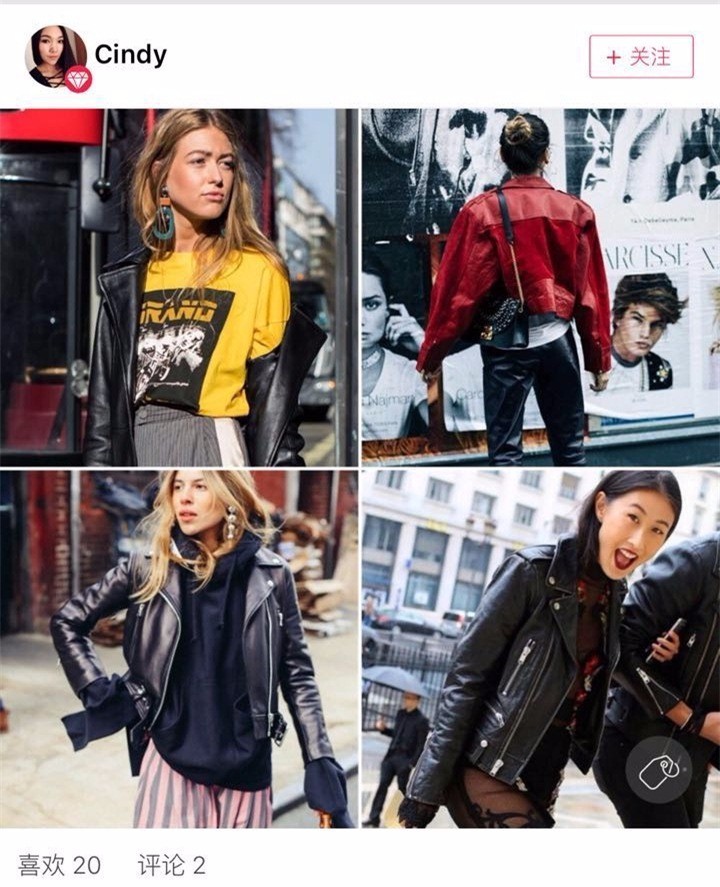720x887 pixels.
Task: Show the 喜欢 20 likes
Action: (60, 864)
